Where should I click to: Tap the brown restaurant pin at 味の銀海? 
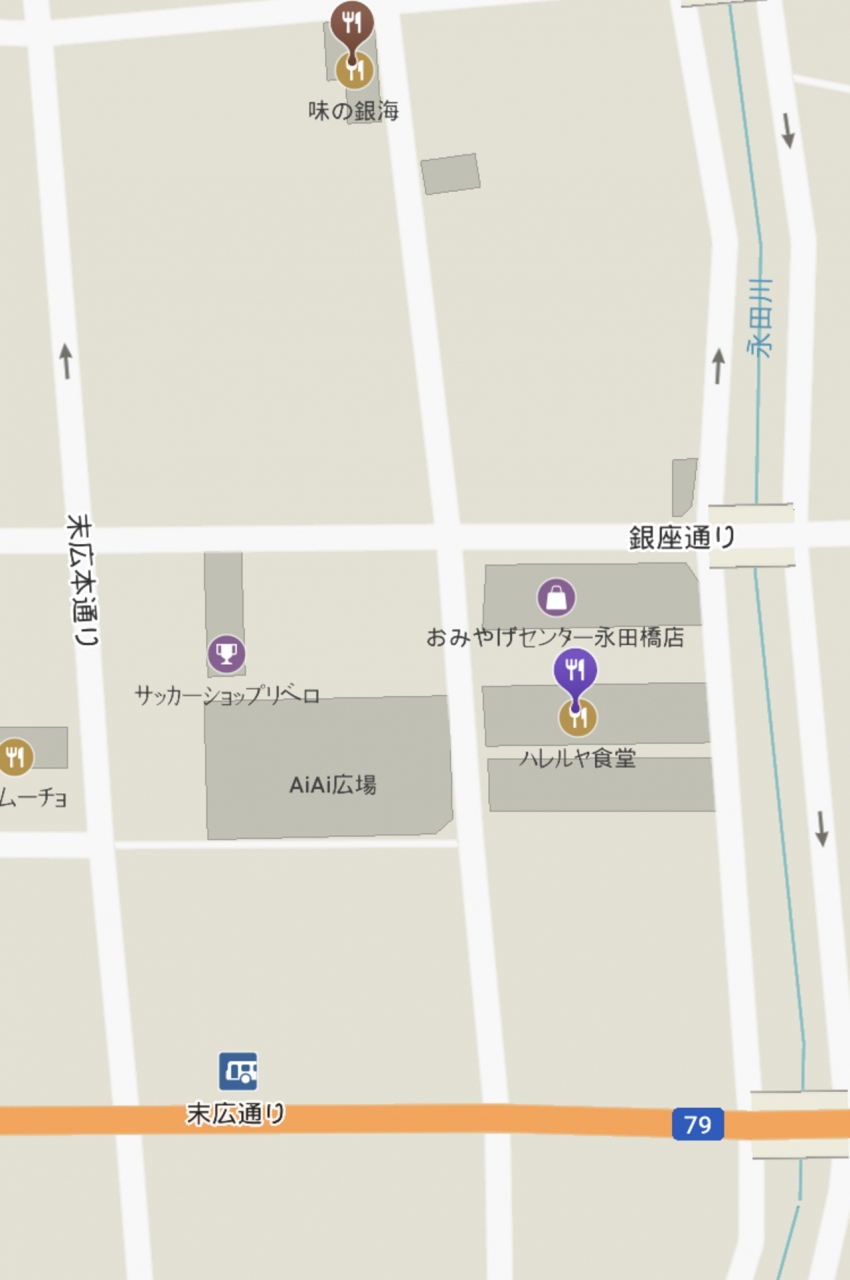point(352,24)
